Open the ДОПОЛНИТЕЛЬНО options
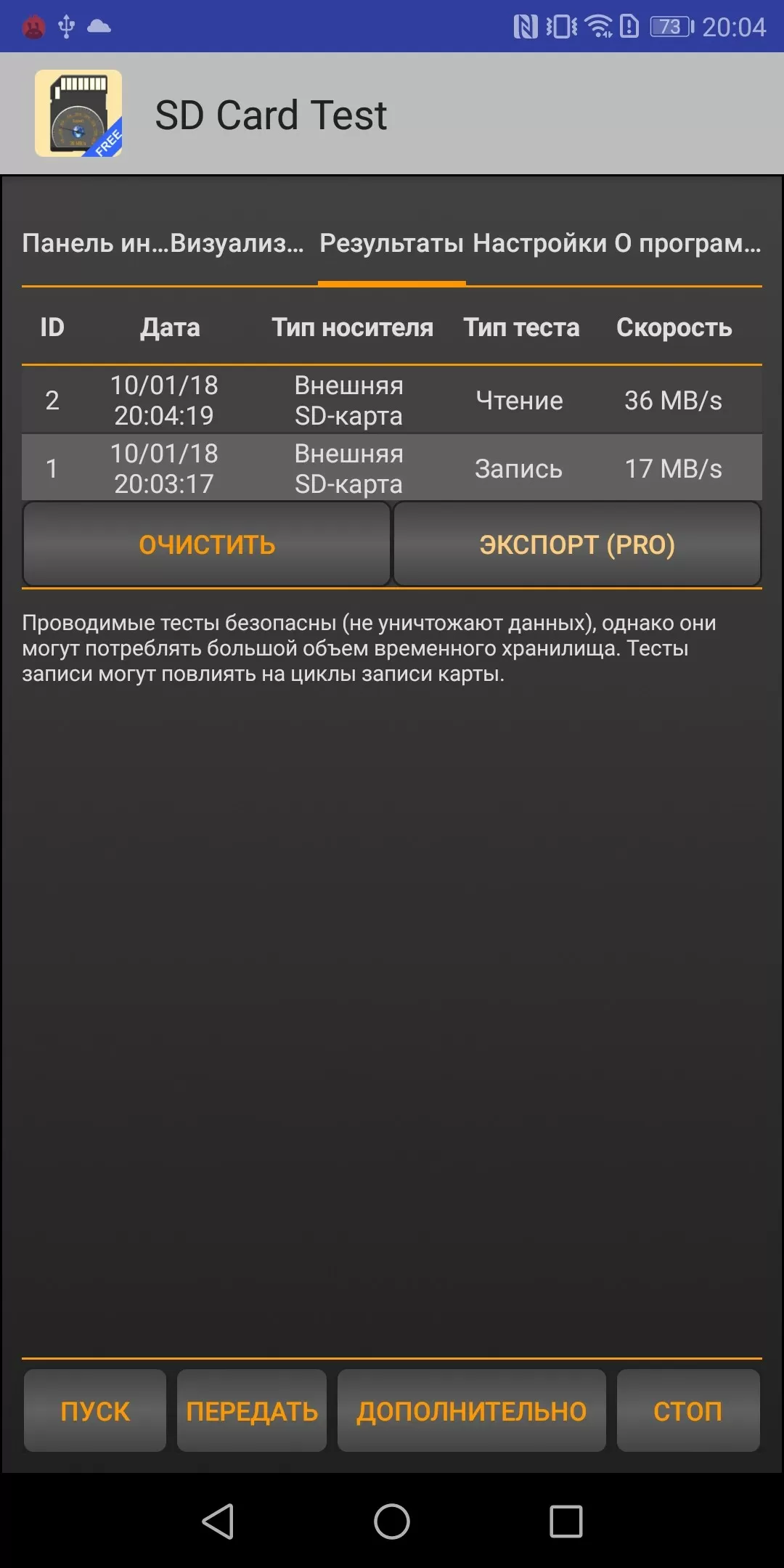The width and height of the screenshot is (784, 1568). [x=472, y=1410]
